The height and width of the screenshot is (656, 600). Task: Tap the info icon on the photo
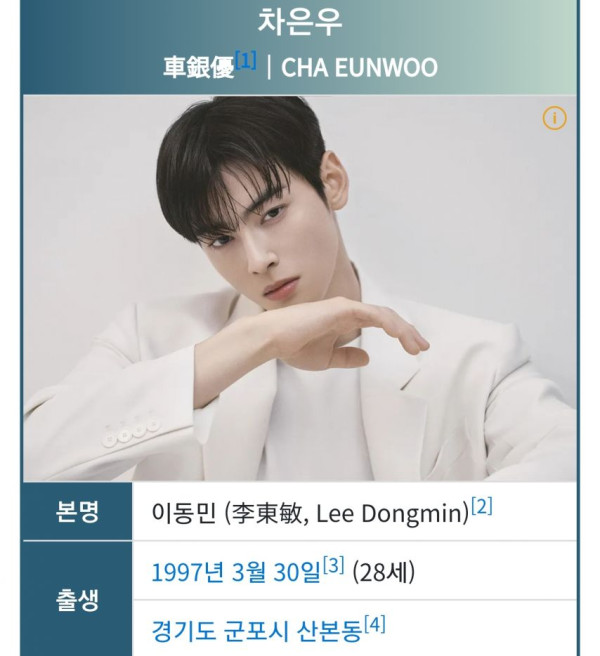click(554, 119)
